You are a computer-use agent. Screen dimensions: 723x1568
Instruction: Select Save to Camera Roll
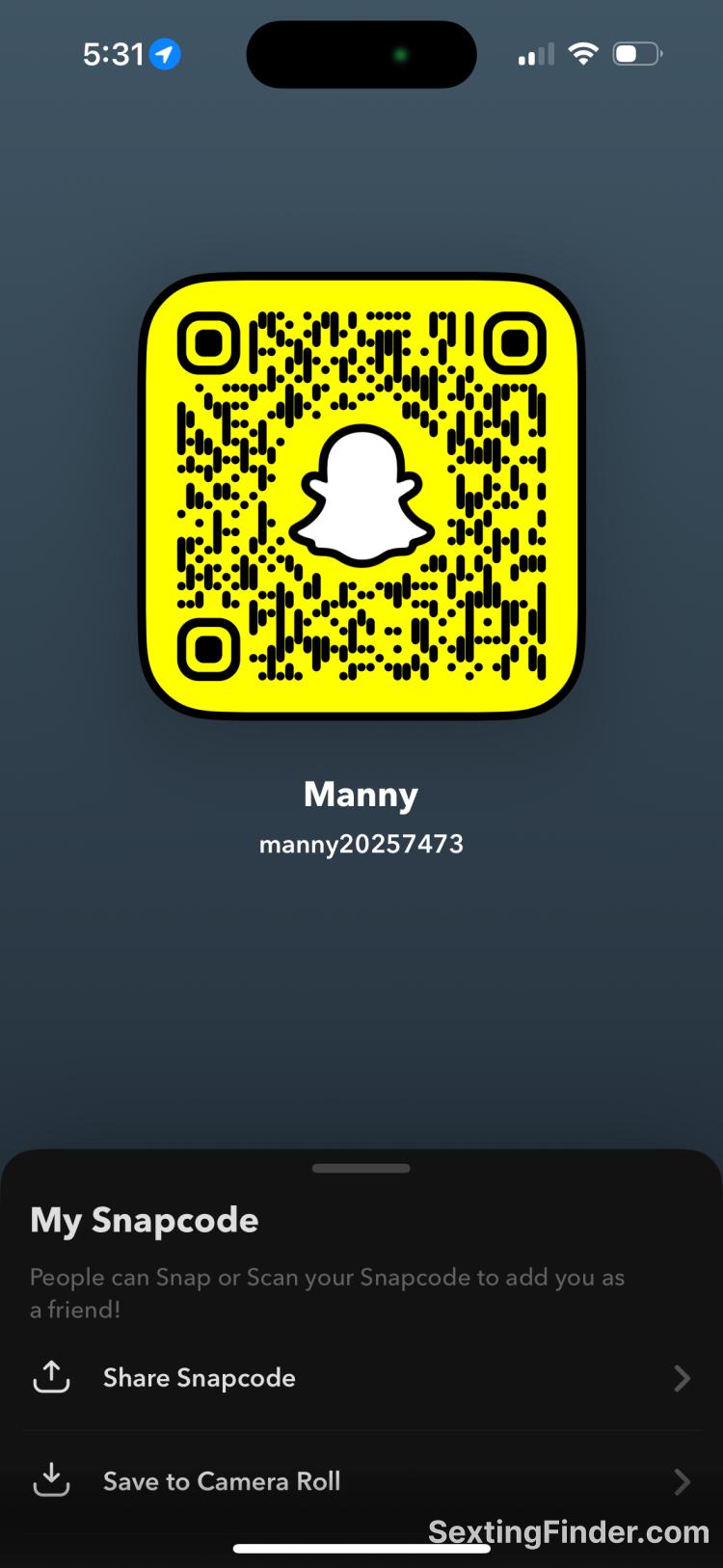tap(222, 1481)
